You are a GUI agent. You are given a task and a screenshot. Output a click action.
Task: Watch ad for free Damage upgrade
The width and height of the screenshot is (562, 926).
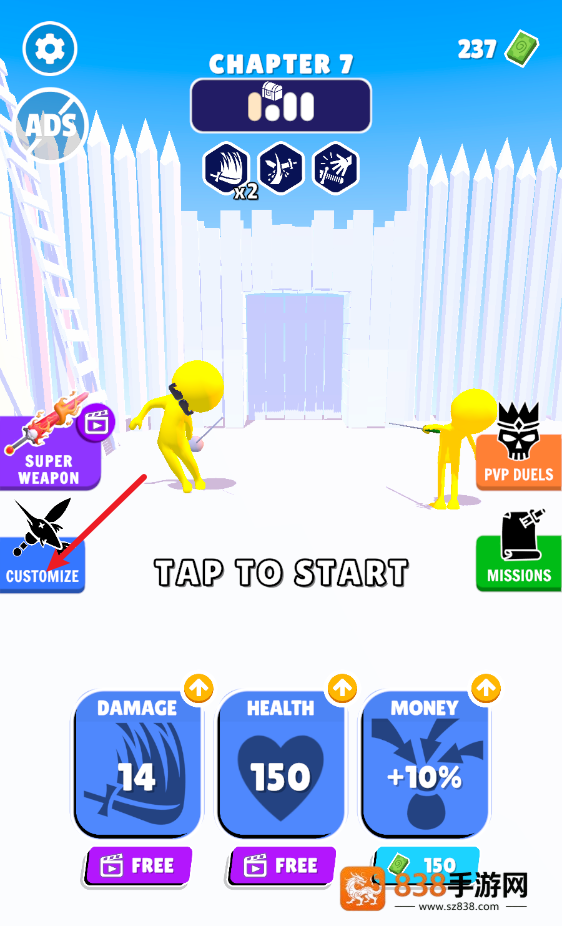[x=138, y=866]
